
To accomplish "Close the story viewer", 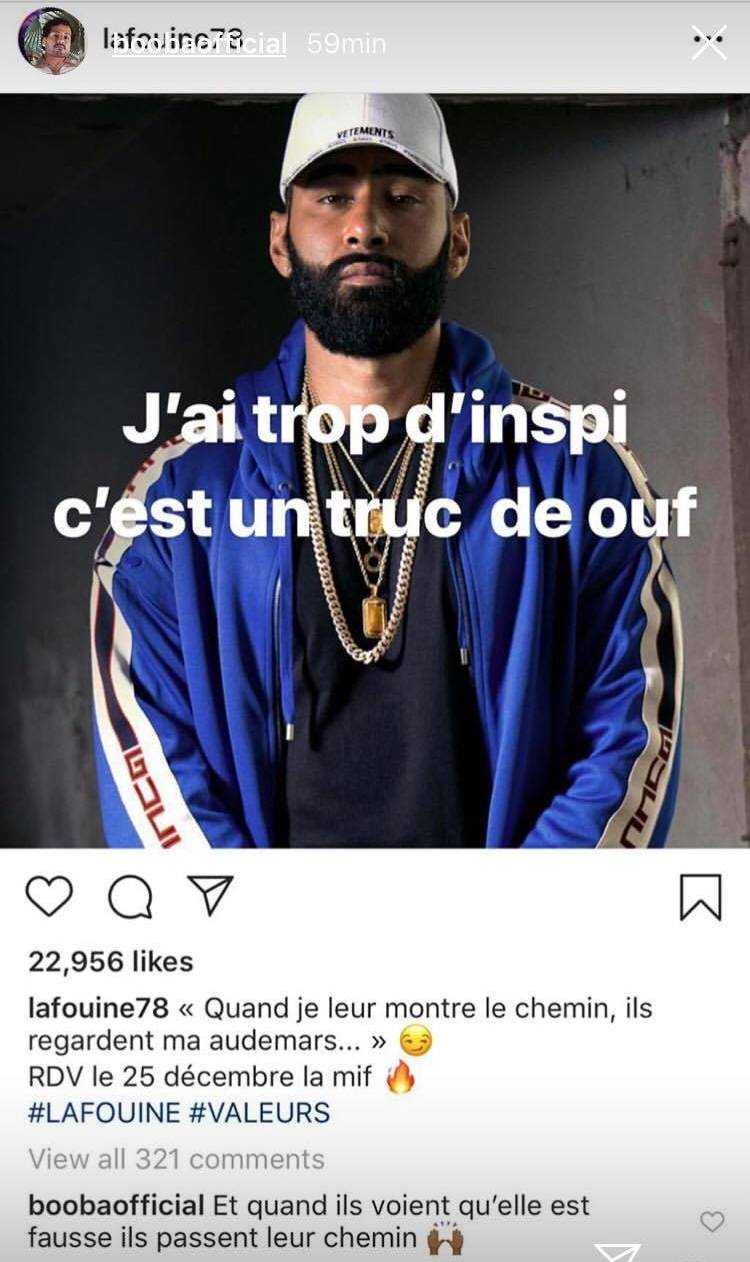I will (709, 43).
